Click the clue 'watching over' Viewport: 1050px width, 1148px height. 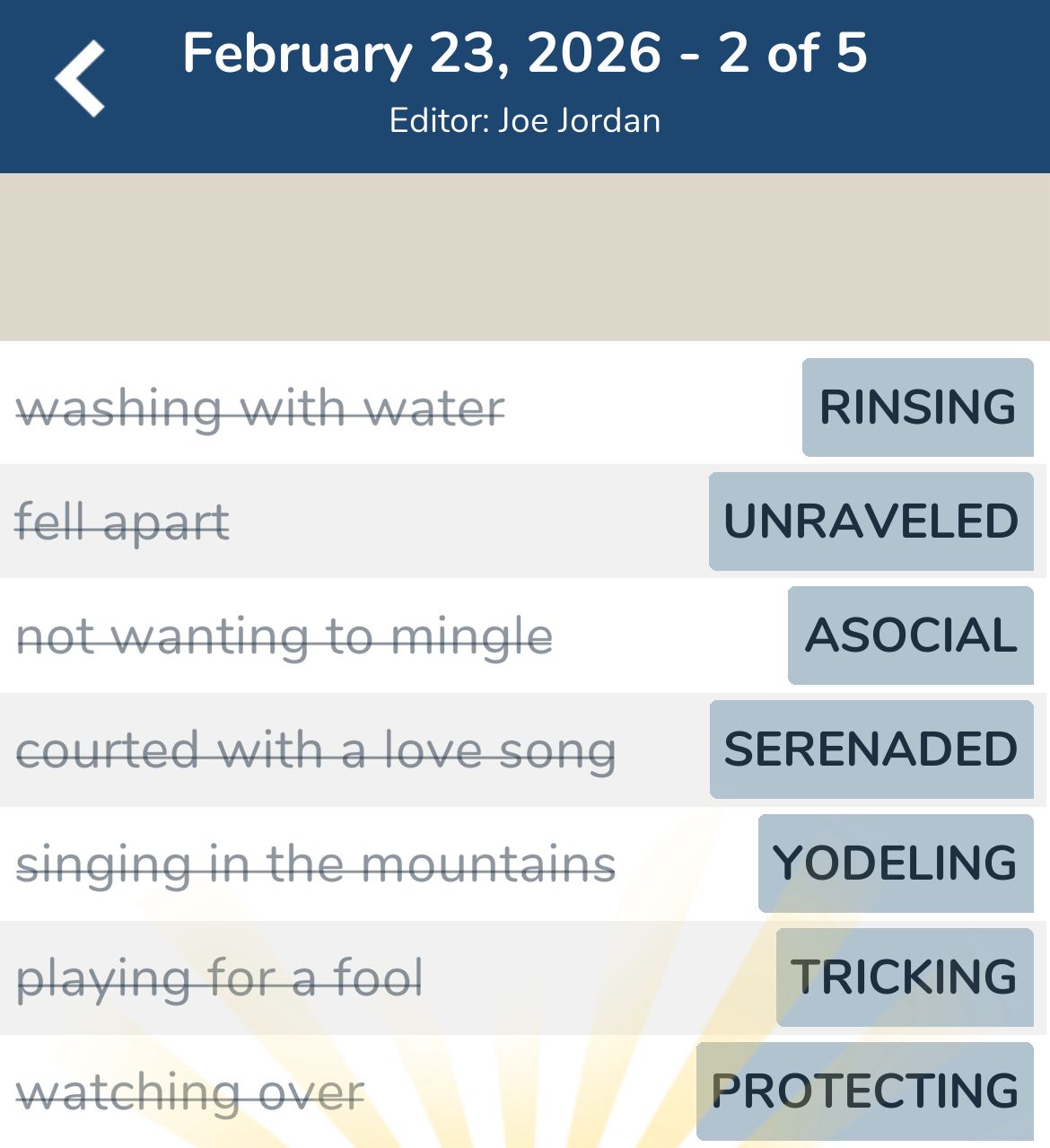[188, 1091]
